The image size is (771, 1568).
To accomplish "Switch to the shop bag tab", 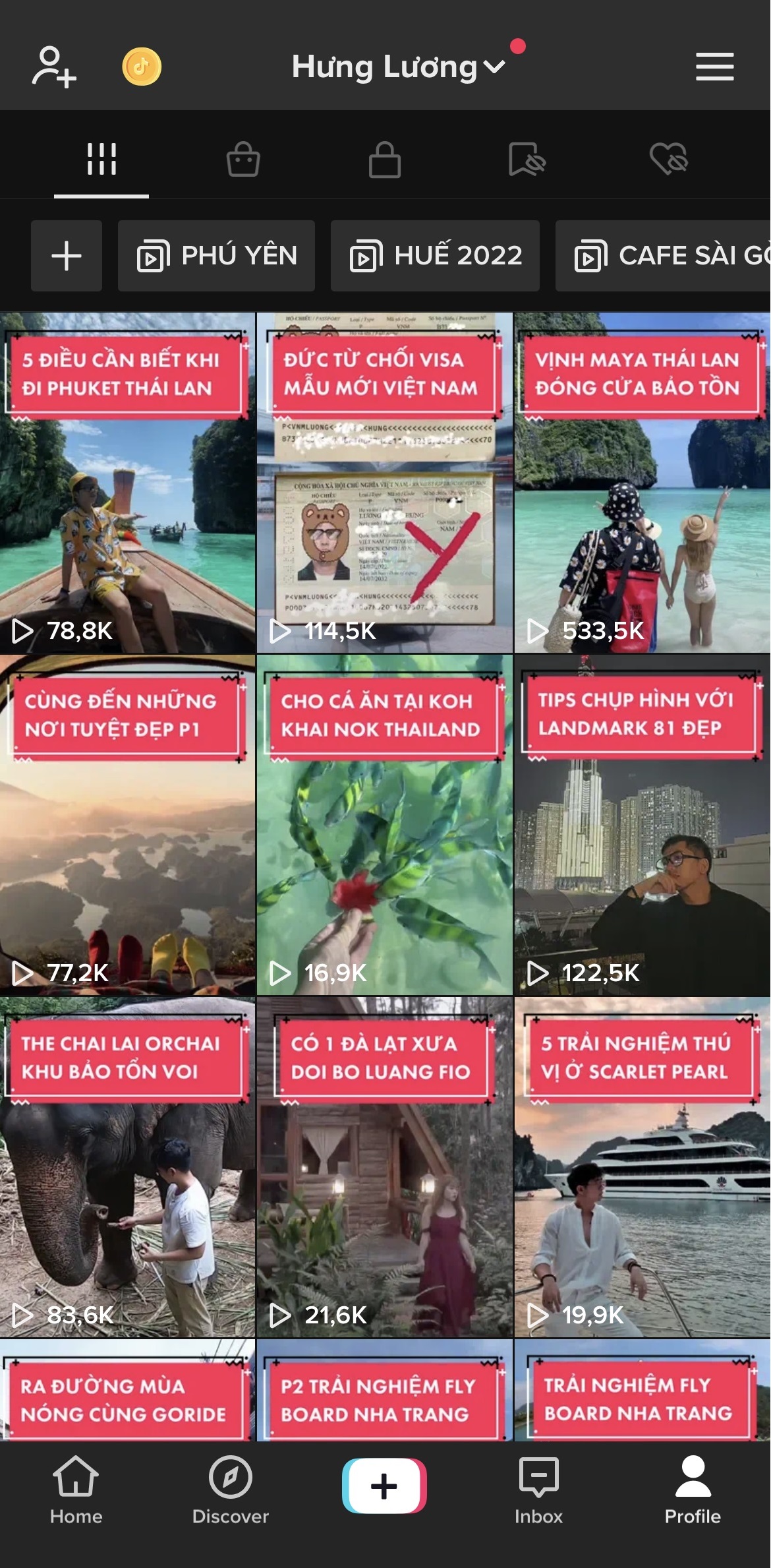I will (x=243, y=159).
